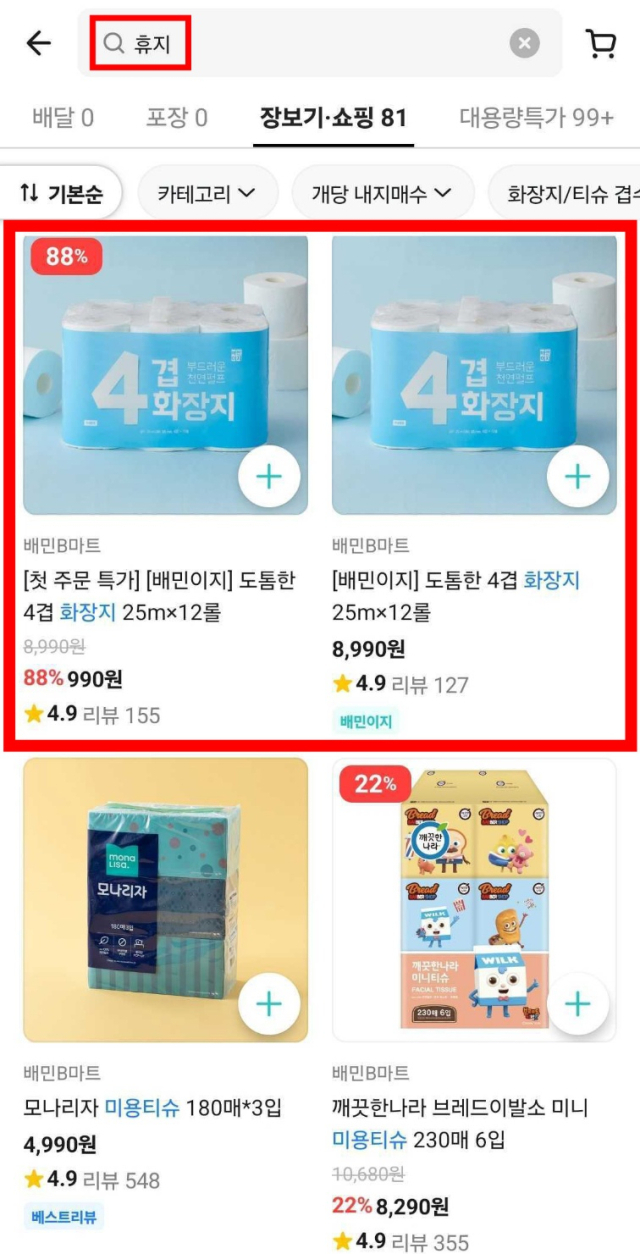The width and height of the screenshot is (640, 1254).
Task: Expand the 개당 내지매수 filter
Action: 382,193
